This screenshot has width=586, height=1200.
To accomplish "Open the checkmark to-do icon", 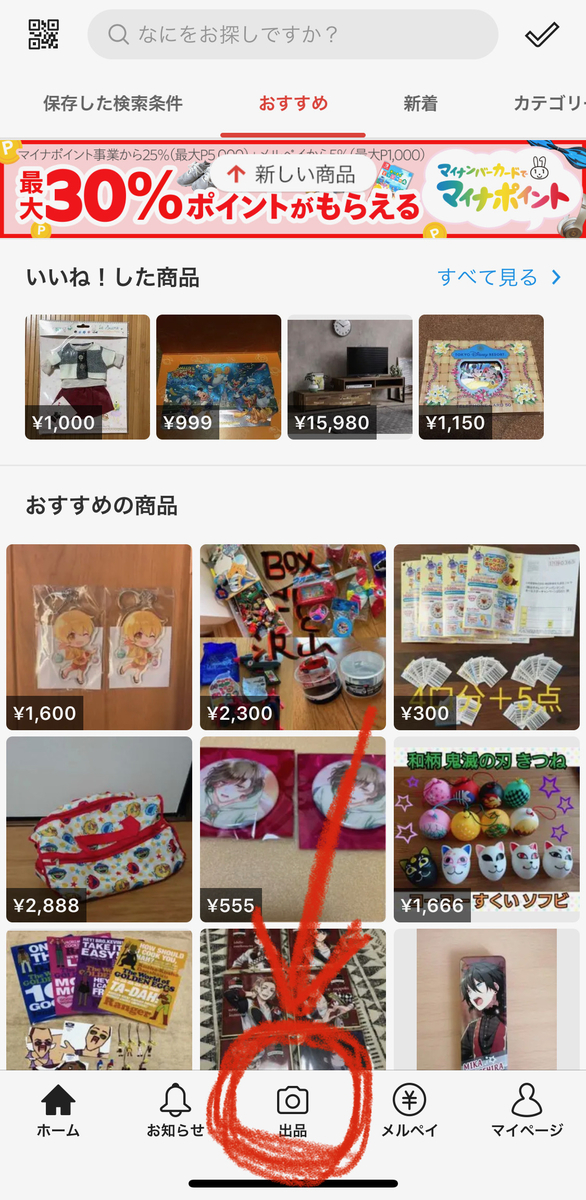I will coord(541,35).
